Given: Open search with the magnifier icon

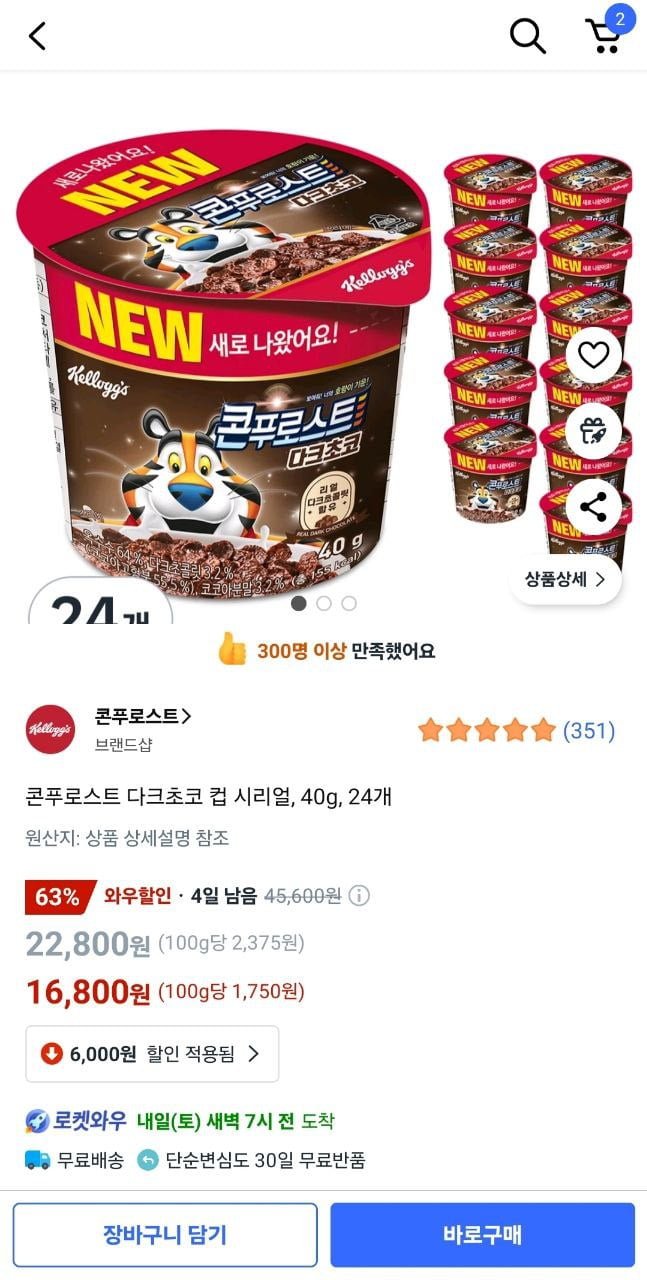Looking at the screenshot, I should click(x=527, y=36).
